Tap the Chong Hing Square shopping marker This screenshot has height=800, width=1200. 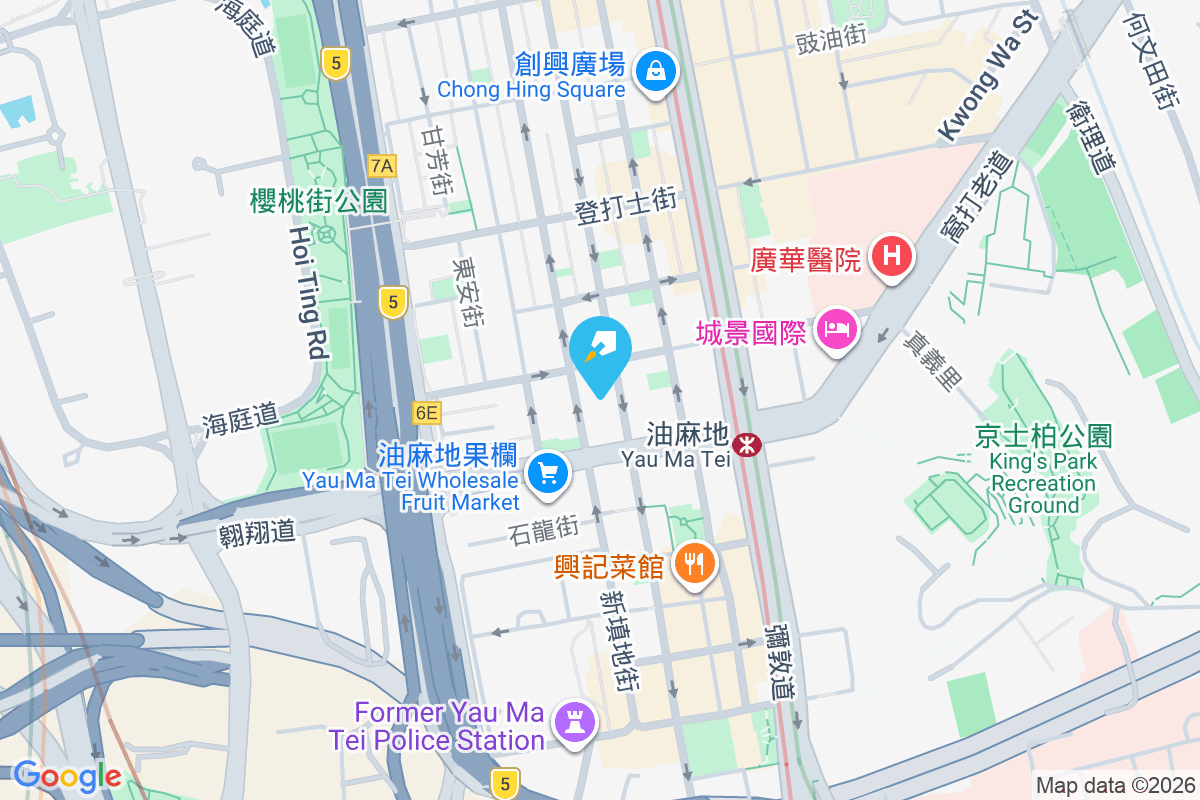[655, 71]
